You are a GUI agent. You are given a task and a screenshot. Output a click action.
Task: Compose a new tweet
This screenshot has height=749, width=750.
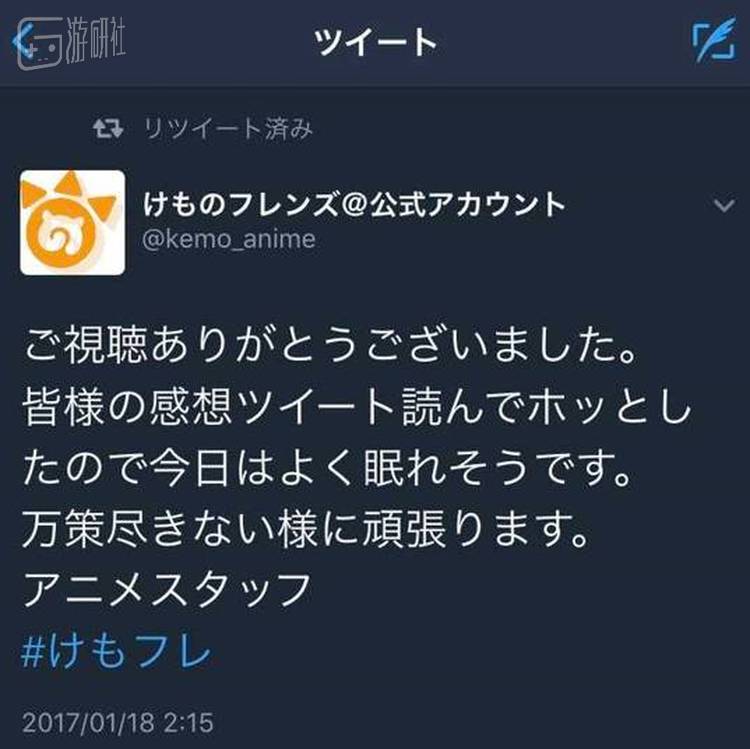[x=714, y=41]
